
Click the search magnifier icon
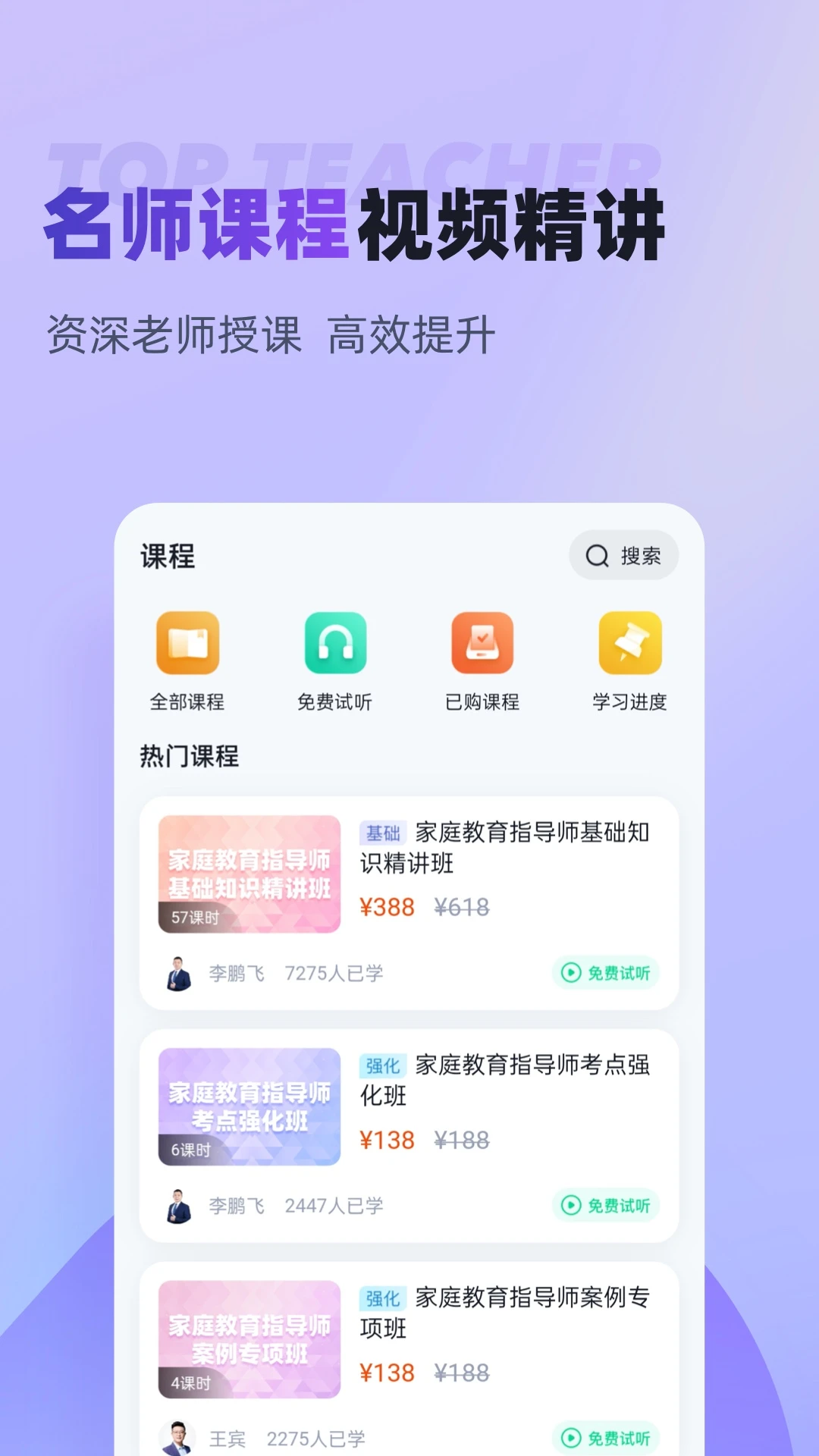(595, 556)
